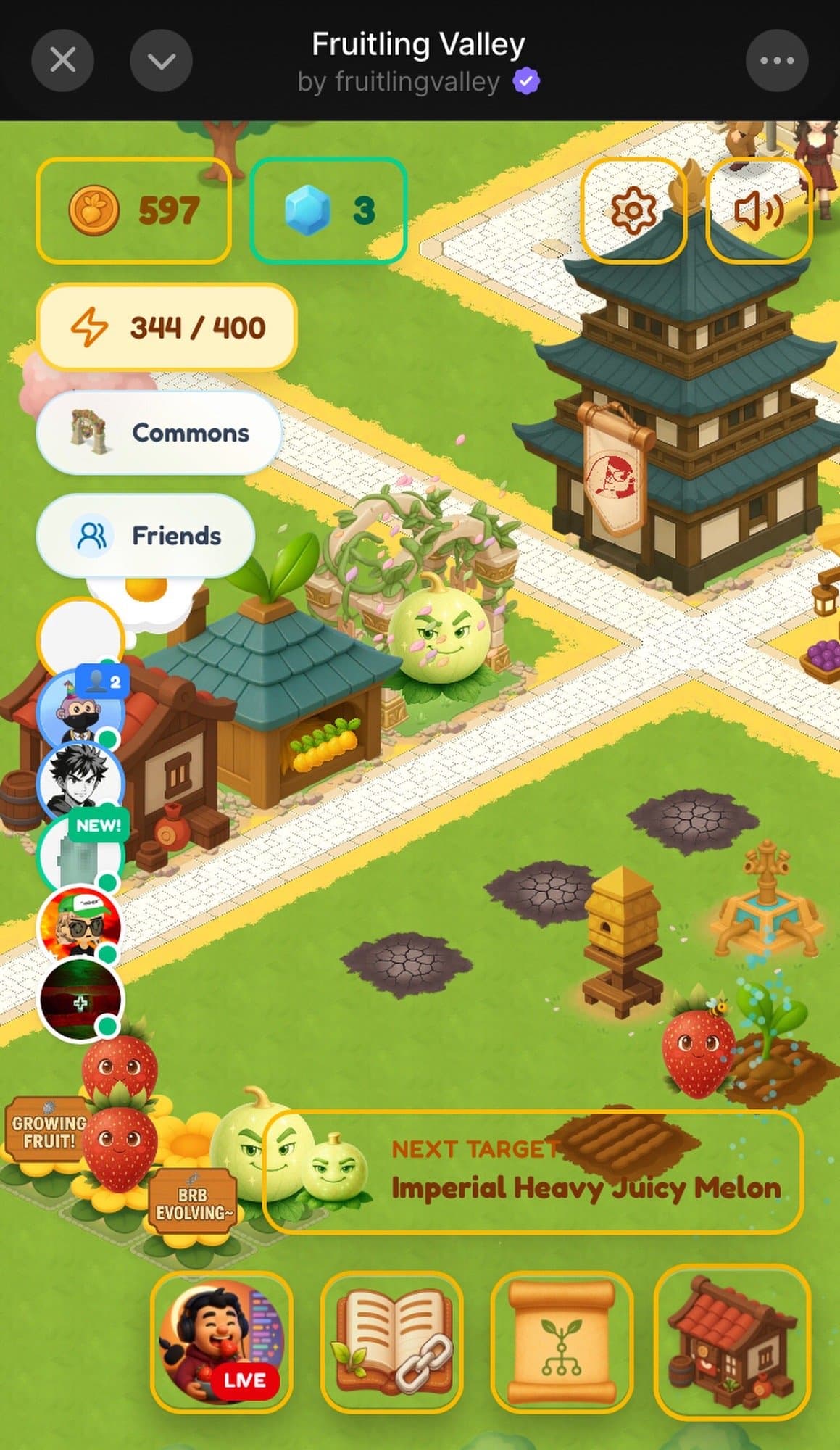Open the scroll with plant tree

click(x=562, y=1343)
